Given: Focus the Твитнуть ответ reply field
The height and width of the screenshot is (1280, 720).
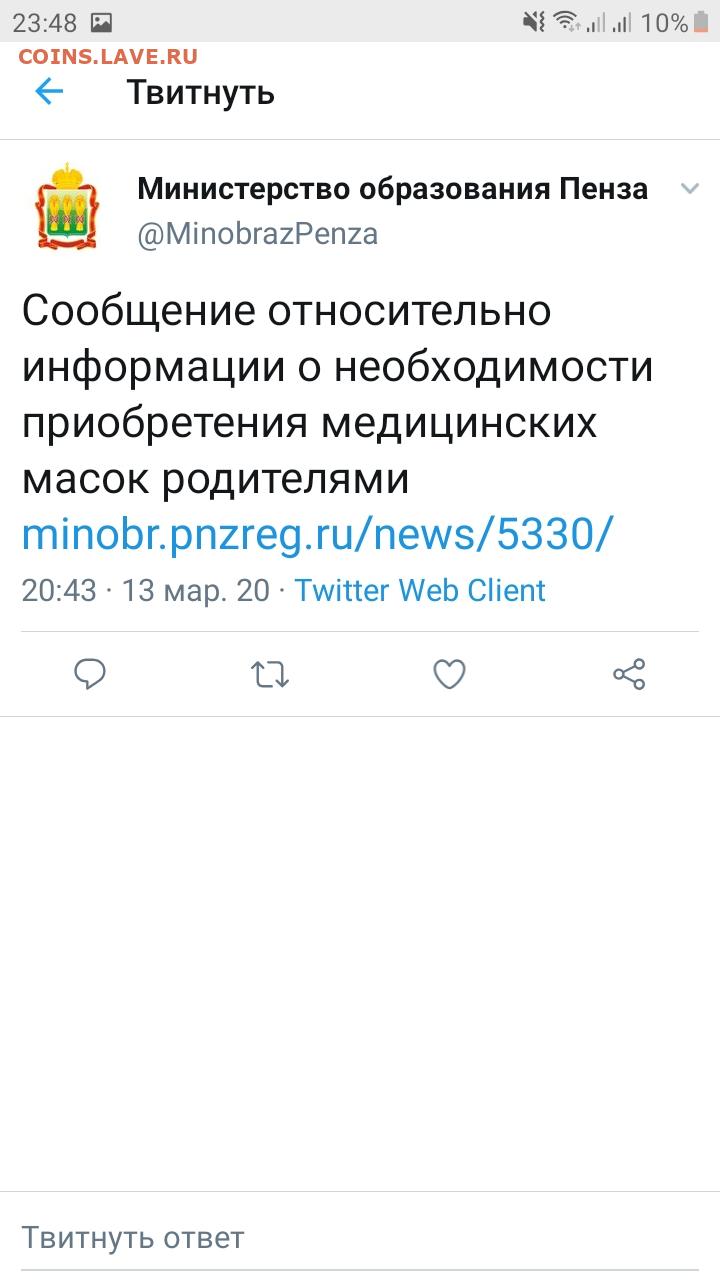Looking at the screenshot, I should coord(360,1238).
